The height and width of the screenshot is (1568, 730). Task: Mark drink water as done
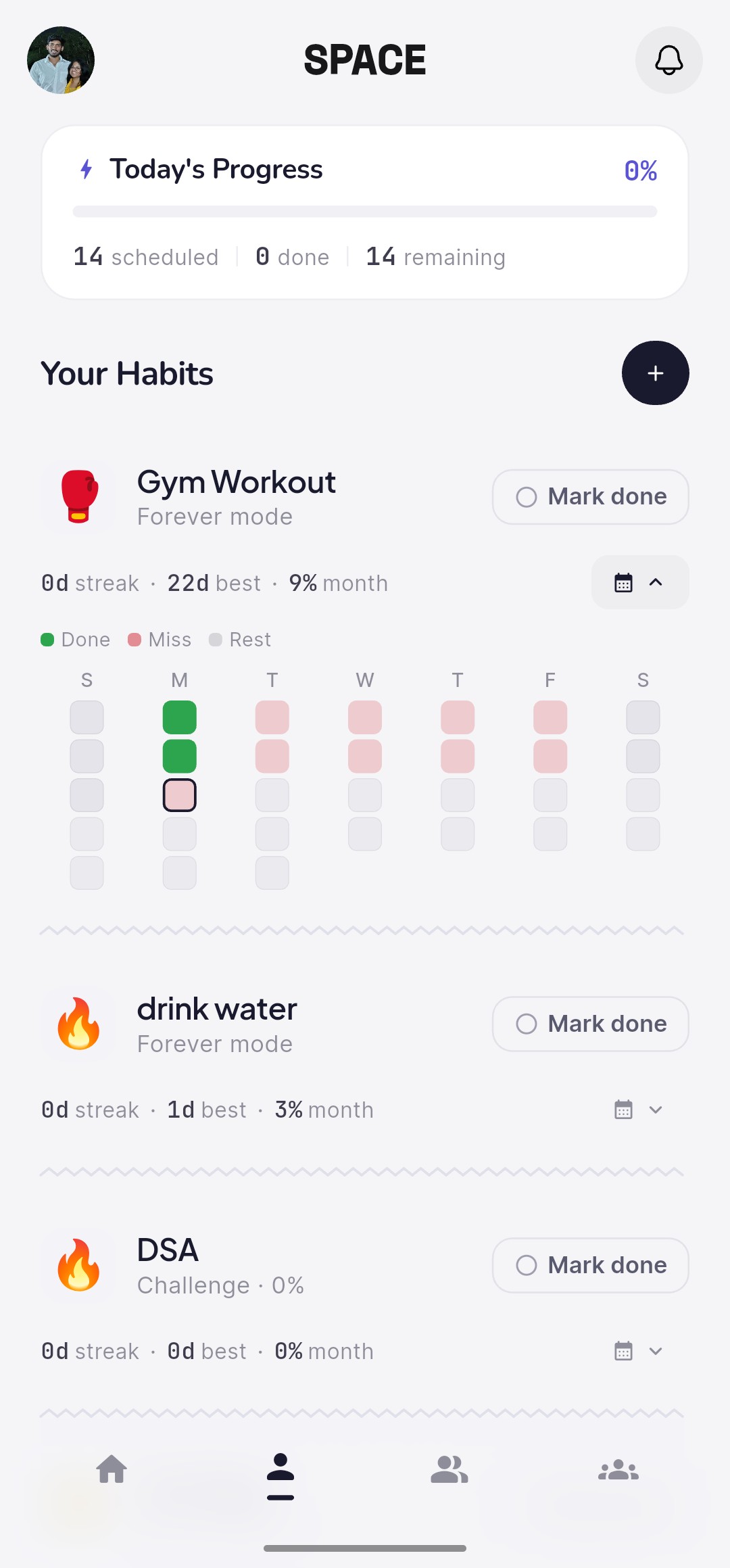(590, 1024)
